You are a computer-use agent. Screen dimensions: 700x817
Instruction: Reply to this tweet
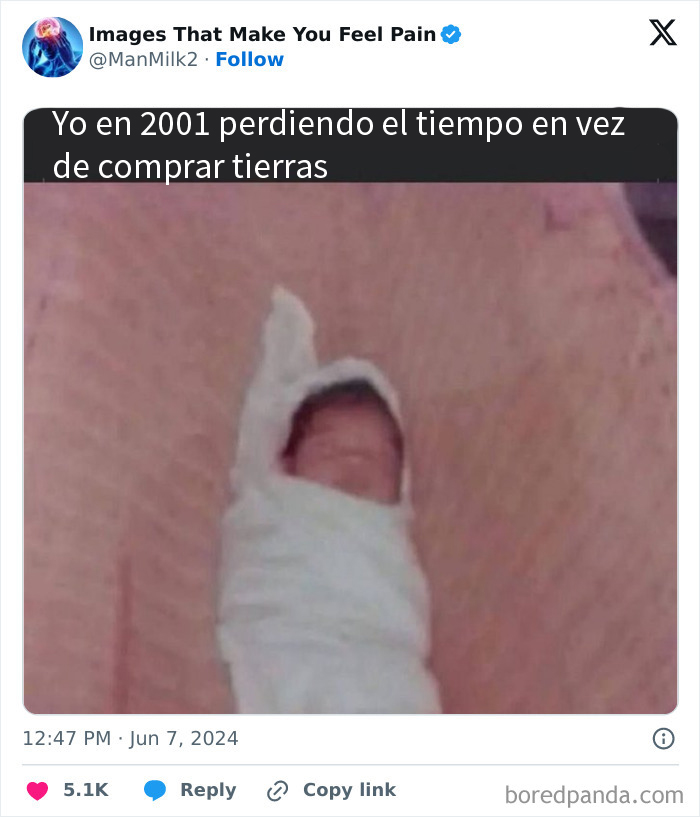pyautogui.click(x=190, y=790)
